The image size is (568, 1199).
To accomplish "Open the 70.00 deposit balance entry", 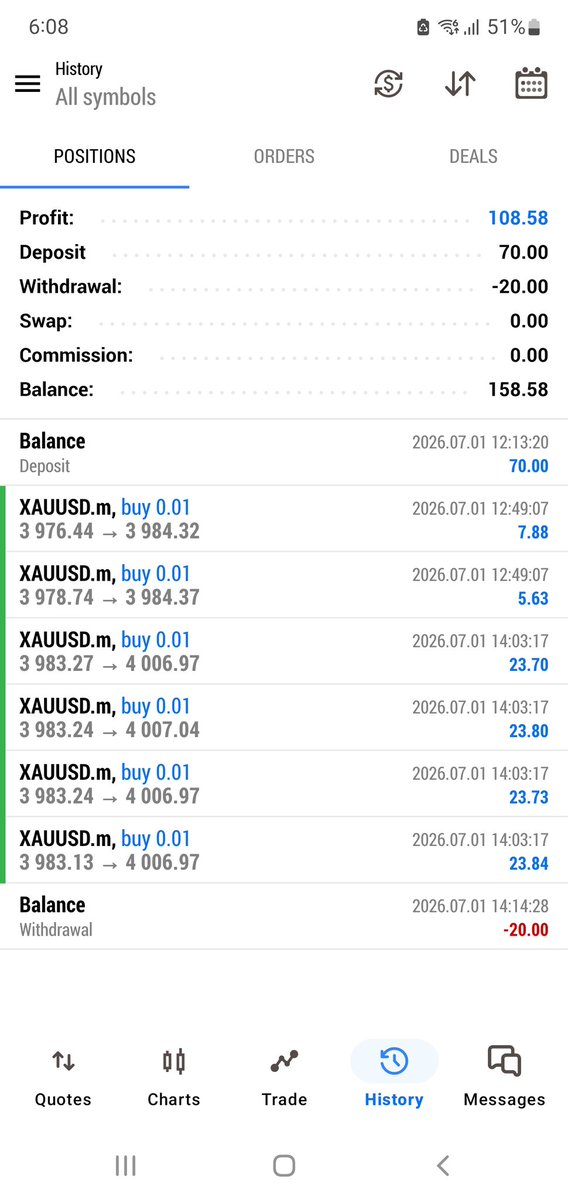I will pyautogui.click(x=284, y=453).
